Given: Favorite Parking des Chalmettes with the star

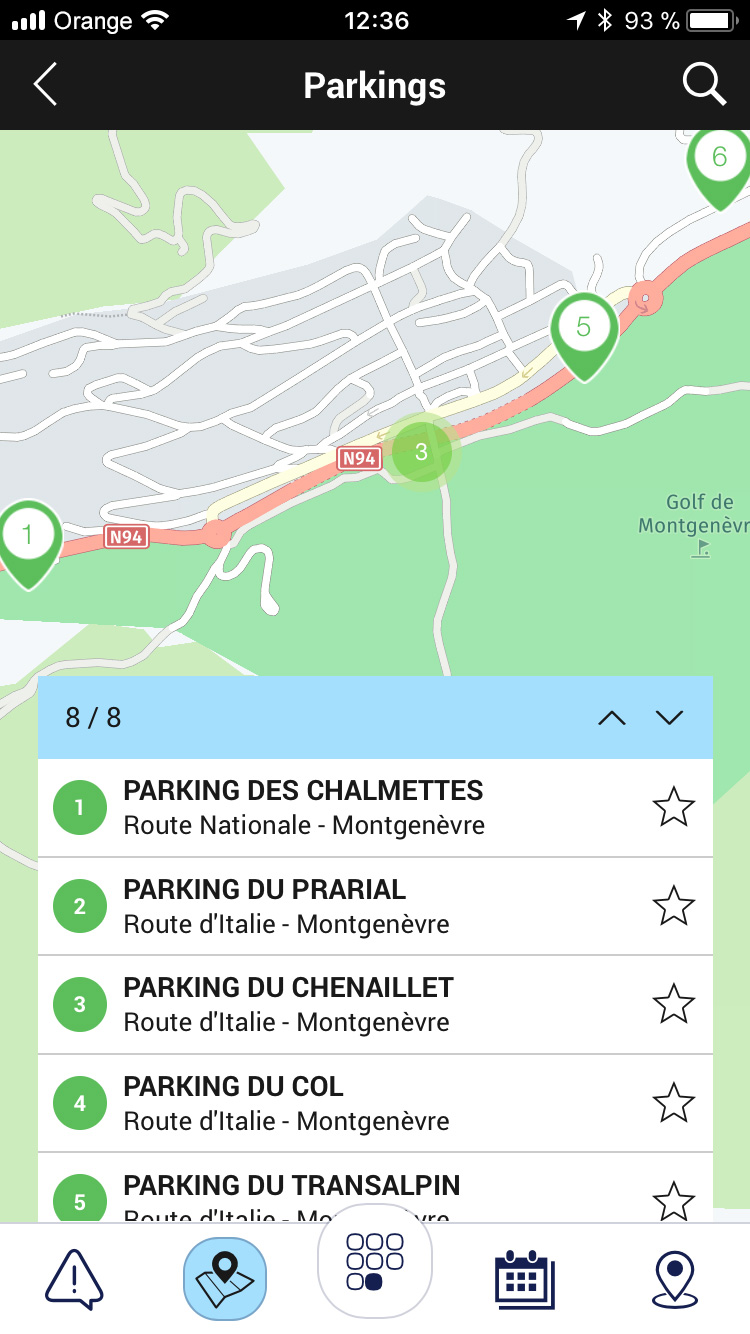Looking at the screenshot, I should tap(674, 807).
